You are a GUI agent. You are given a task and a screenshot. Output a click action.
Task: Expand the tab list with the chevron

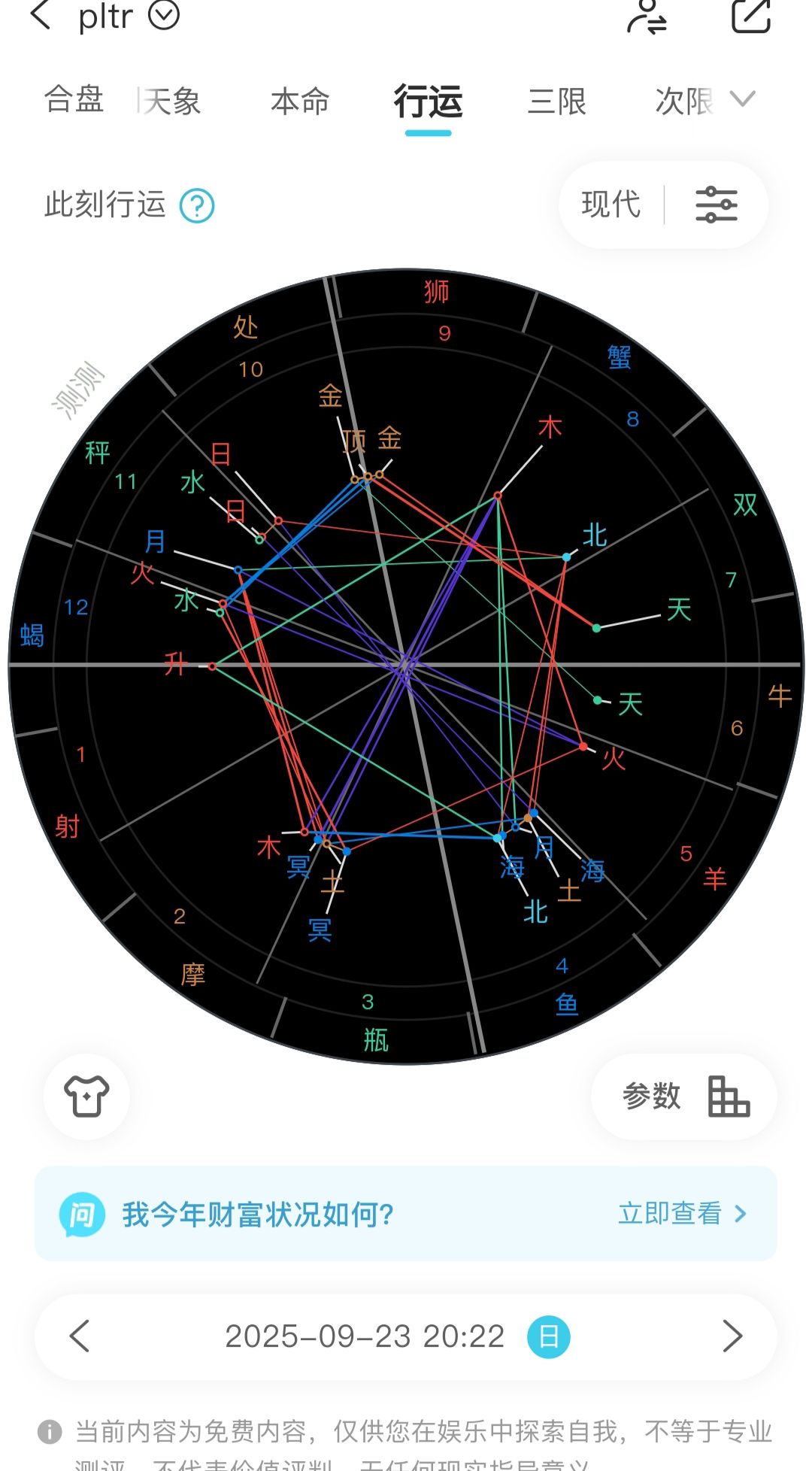tap(743, 99)
